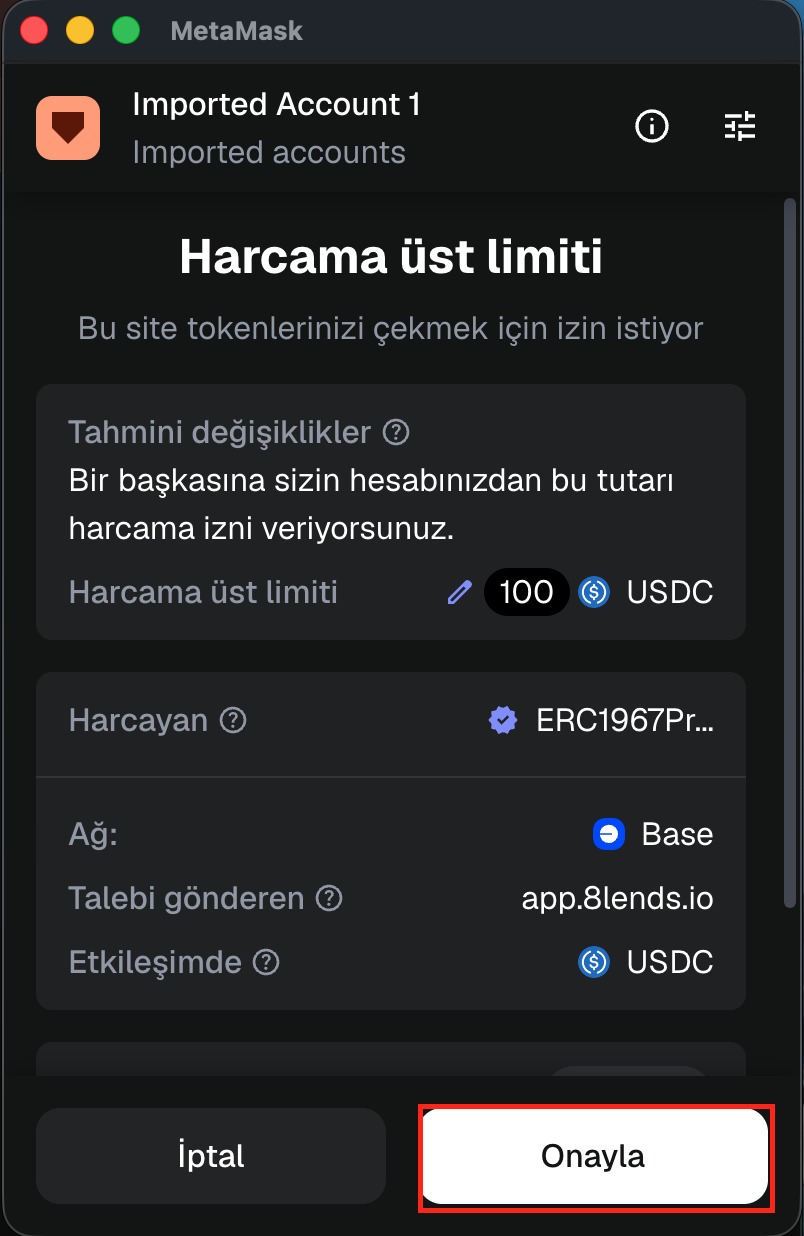Edit the 100 USDC spending limit
The height and width of the screenshot is (1236, 804).
[459, 592]
